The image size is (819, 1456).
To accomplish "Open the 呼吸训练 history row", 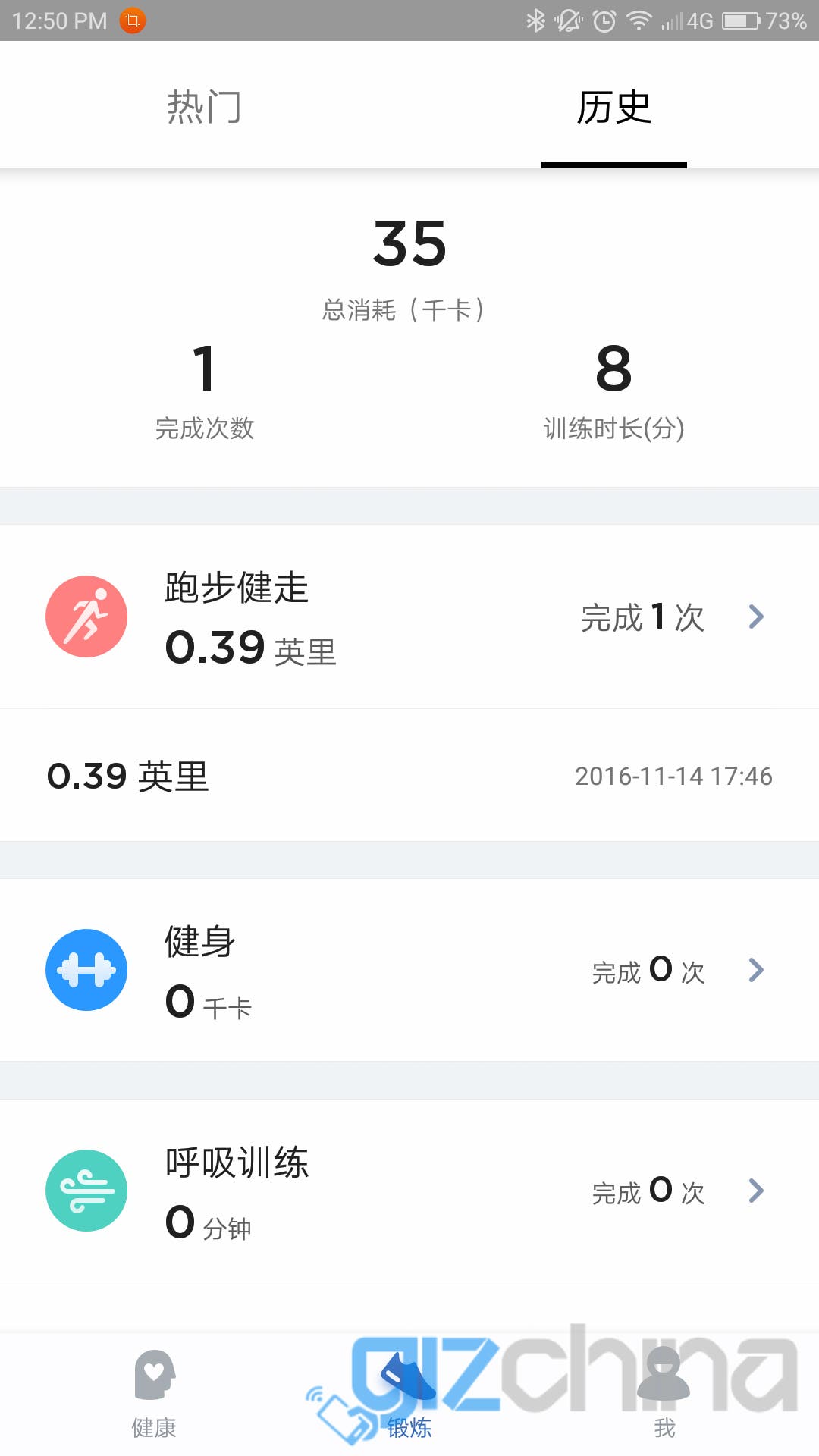I will click(409, 1191).
